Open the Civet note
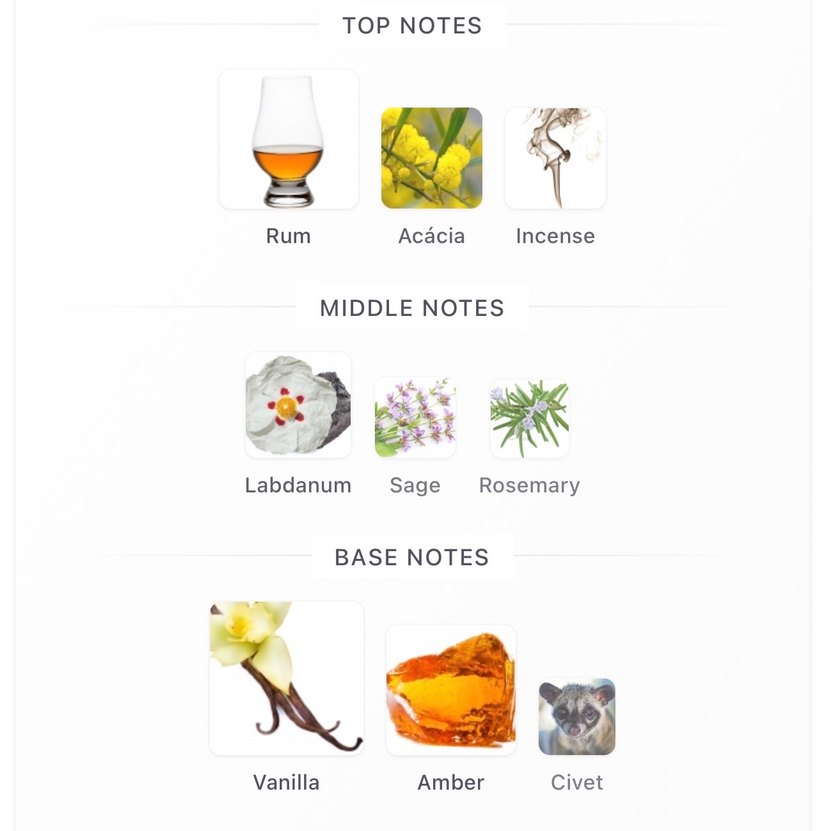Viewport: 825px width, 831px height. 577,717
